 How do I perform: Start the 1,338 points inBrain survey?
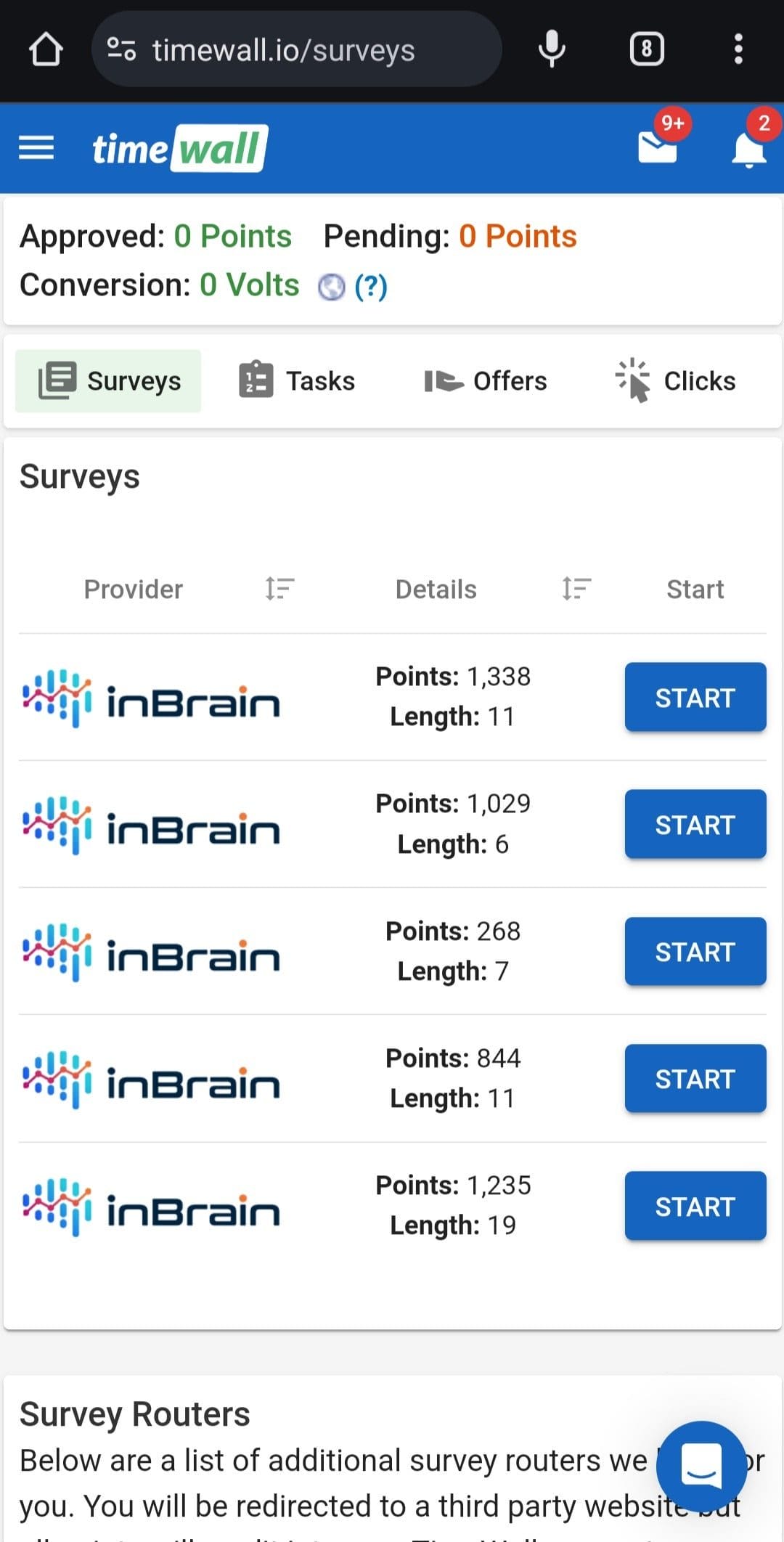click(695, 697)
